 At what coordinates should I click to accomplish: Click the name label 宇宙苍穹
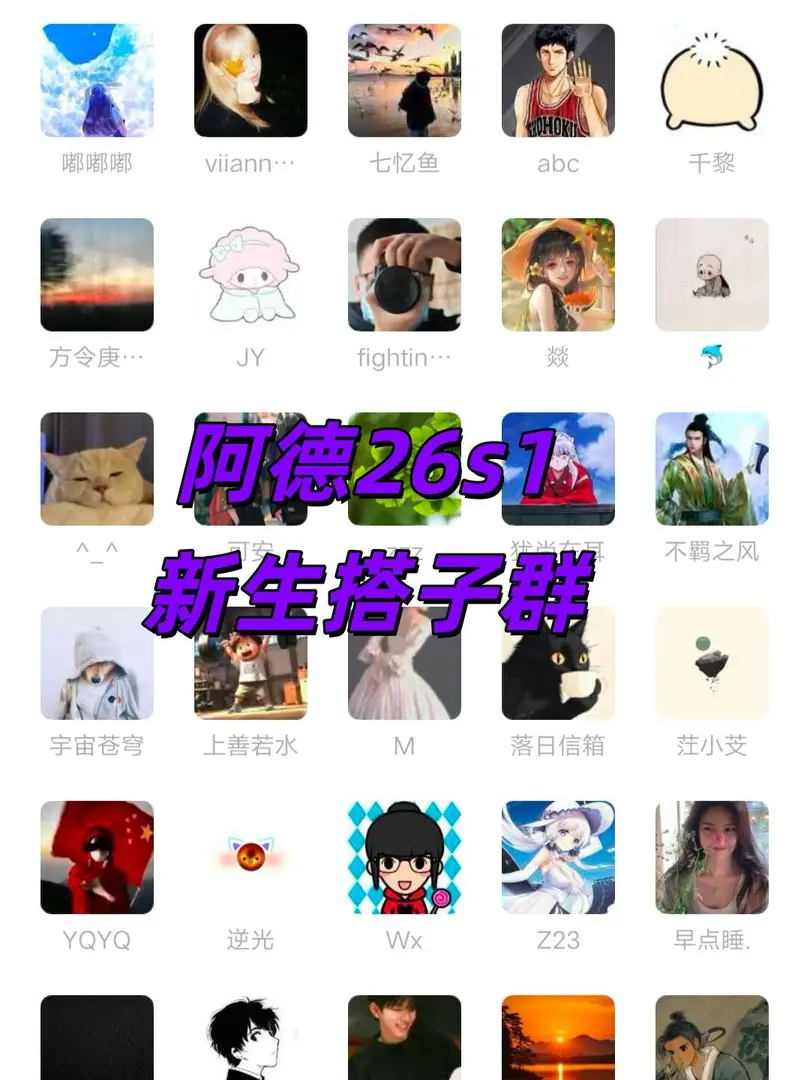[x=95, y=744]
